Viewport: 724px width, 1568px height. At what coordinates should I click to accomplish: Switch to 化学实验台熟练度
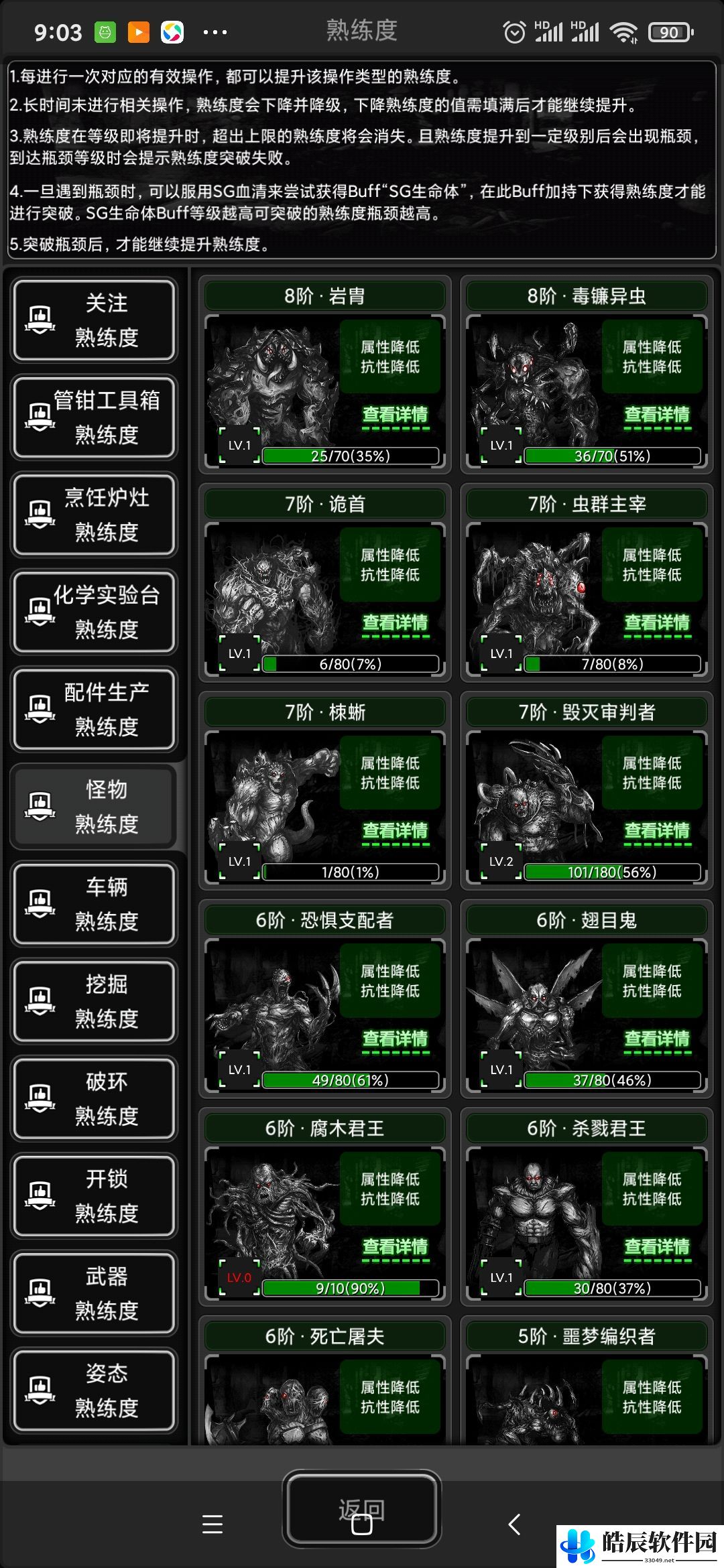(x=94, y=612)
